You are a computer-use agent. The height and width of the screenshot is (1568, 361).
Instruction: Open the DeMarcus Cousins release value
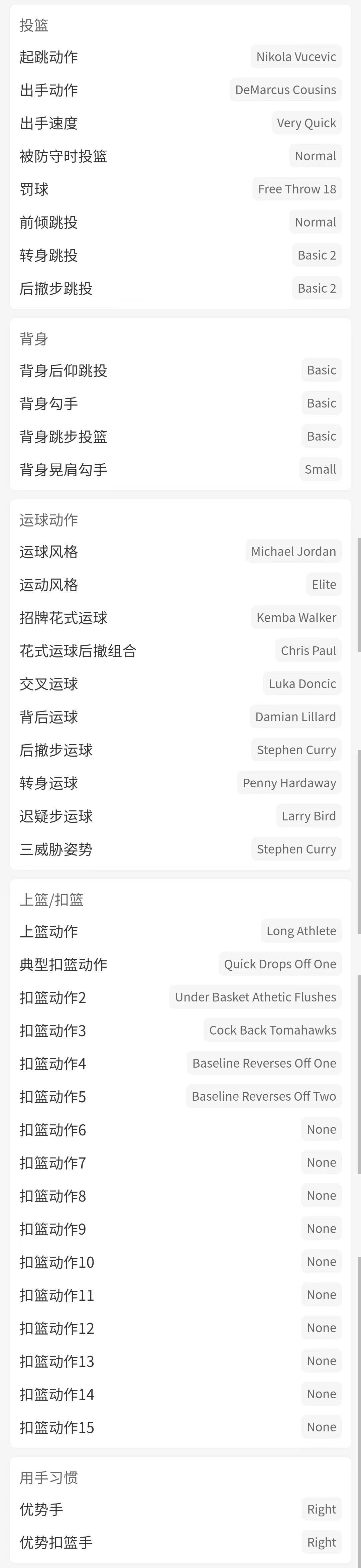point(285,90)
